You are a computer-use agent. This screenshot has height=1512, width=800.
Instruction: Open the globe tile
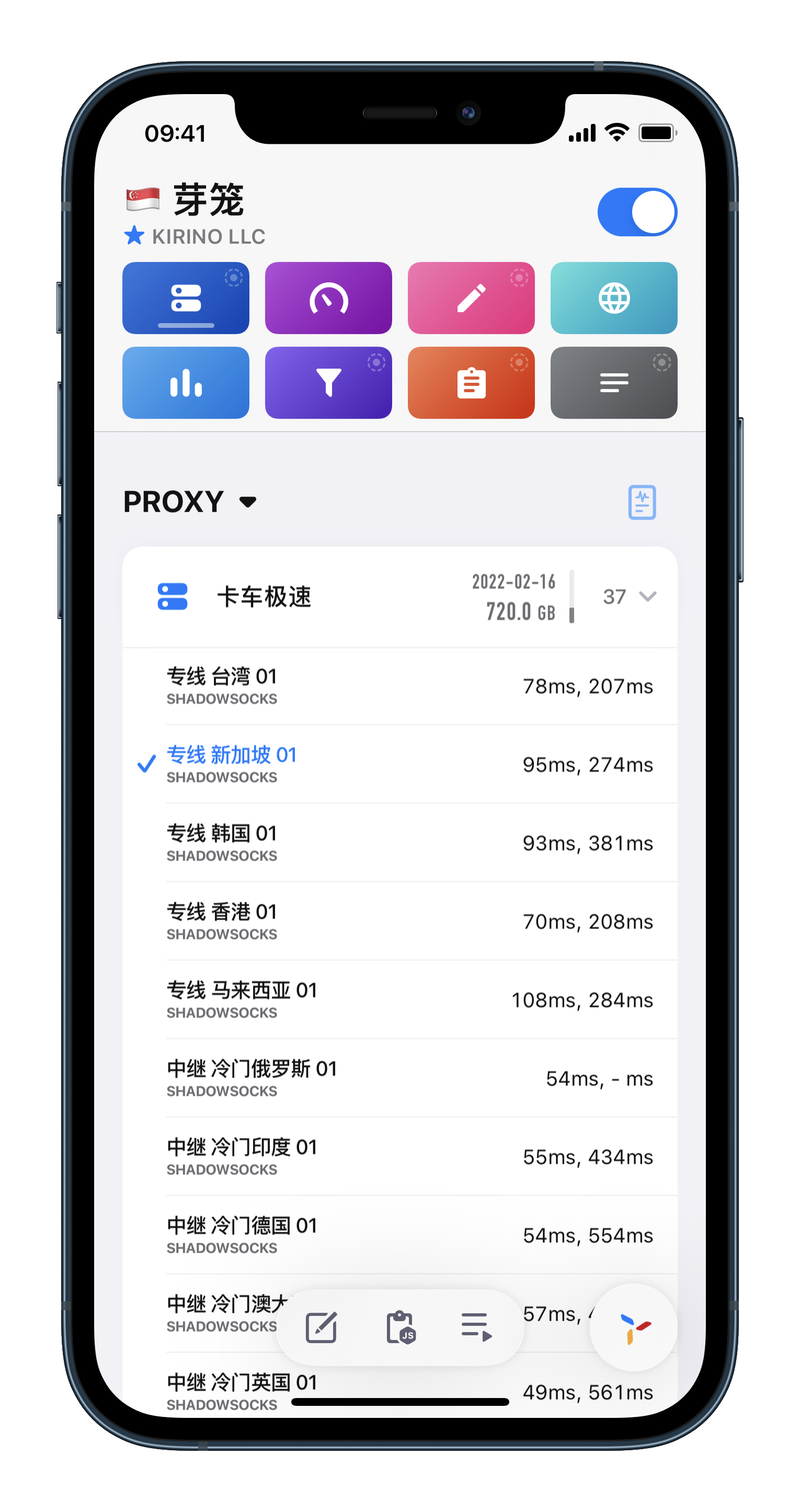[613, 298]
